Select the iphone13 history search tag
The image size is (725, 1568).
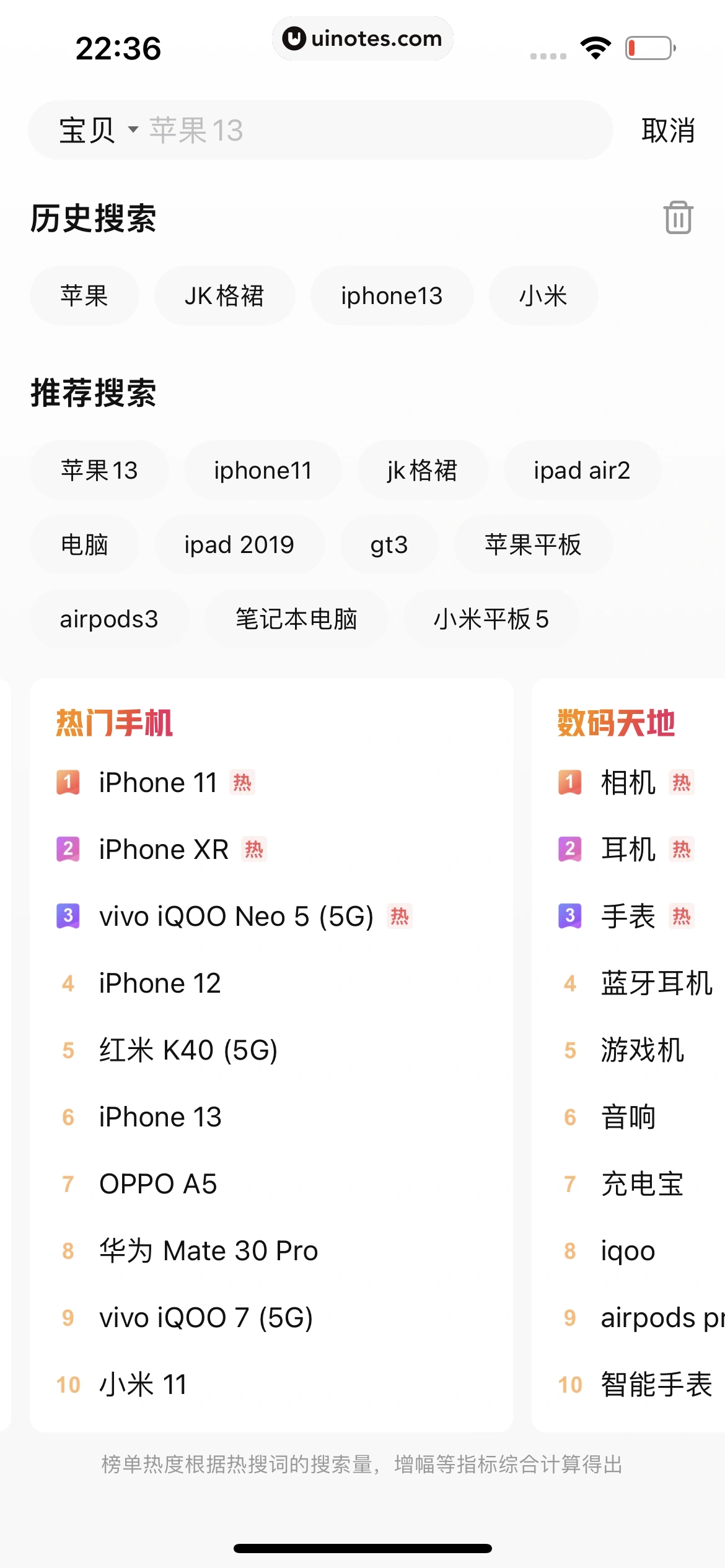click(393, 295)
